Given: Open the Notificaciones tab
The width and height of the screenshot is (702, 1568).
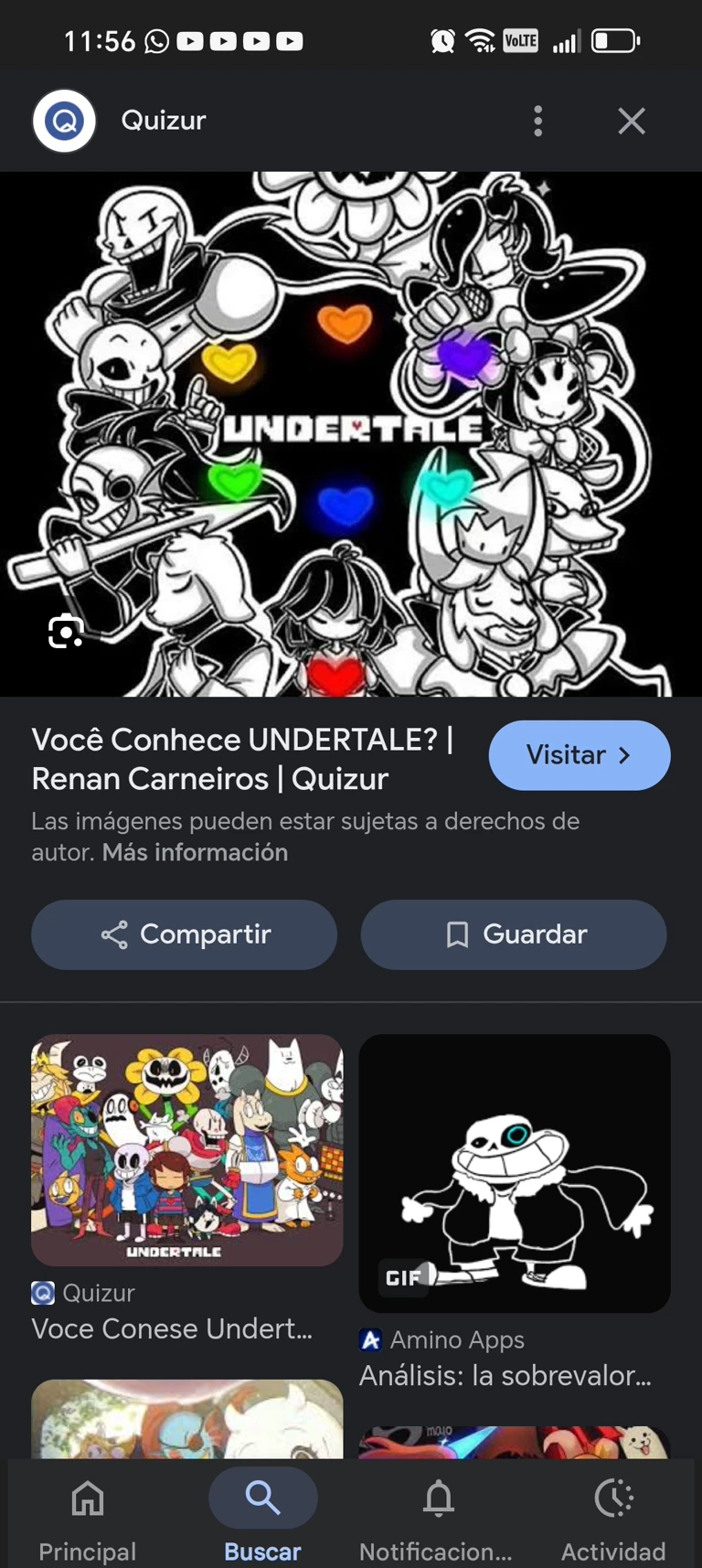Looking at the screenshot, I should click(x=438, y=1516).
